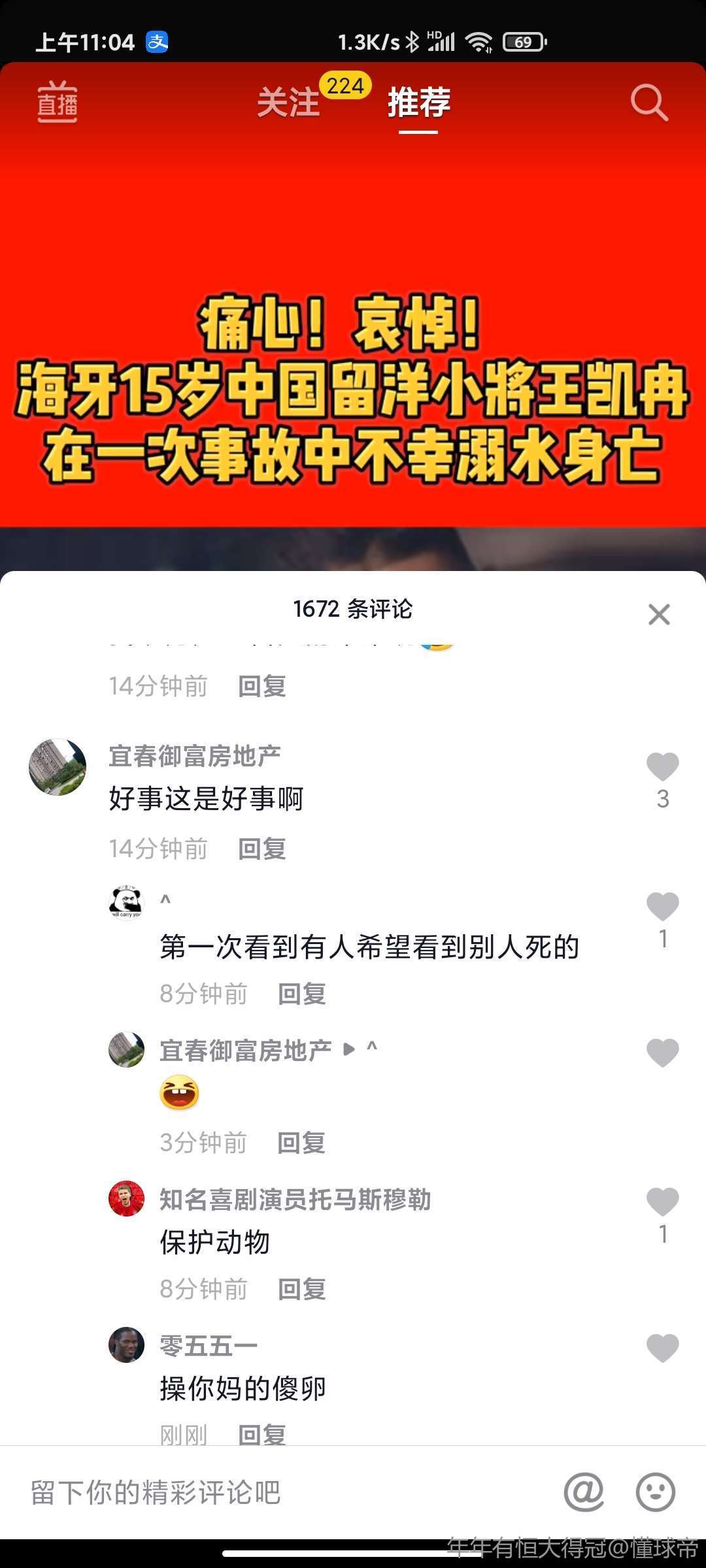Switch to the 关注 tab
This screenshot has height=1568, width=706.
pyautogui.click(x=288, y=103)
